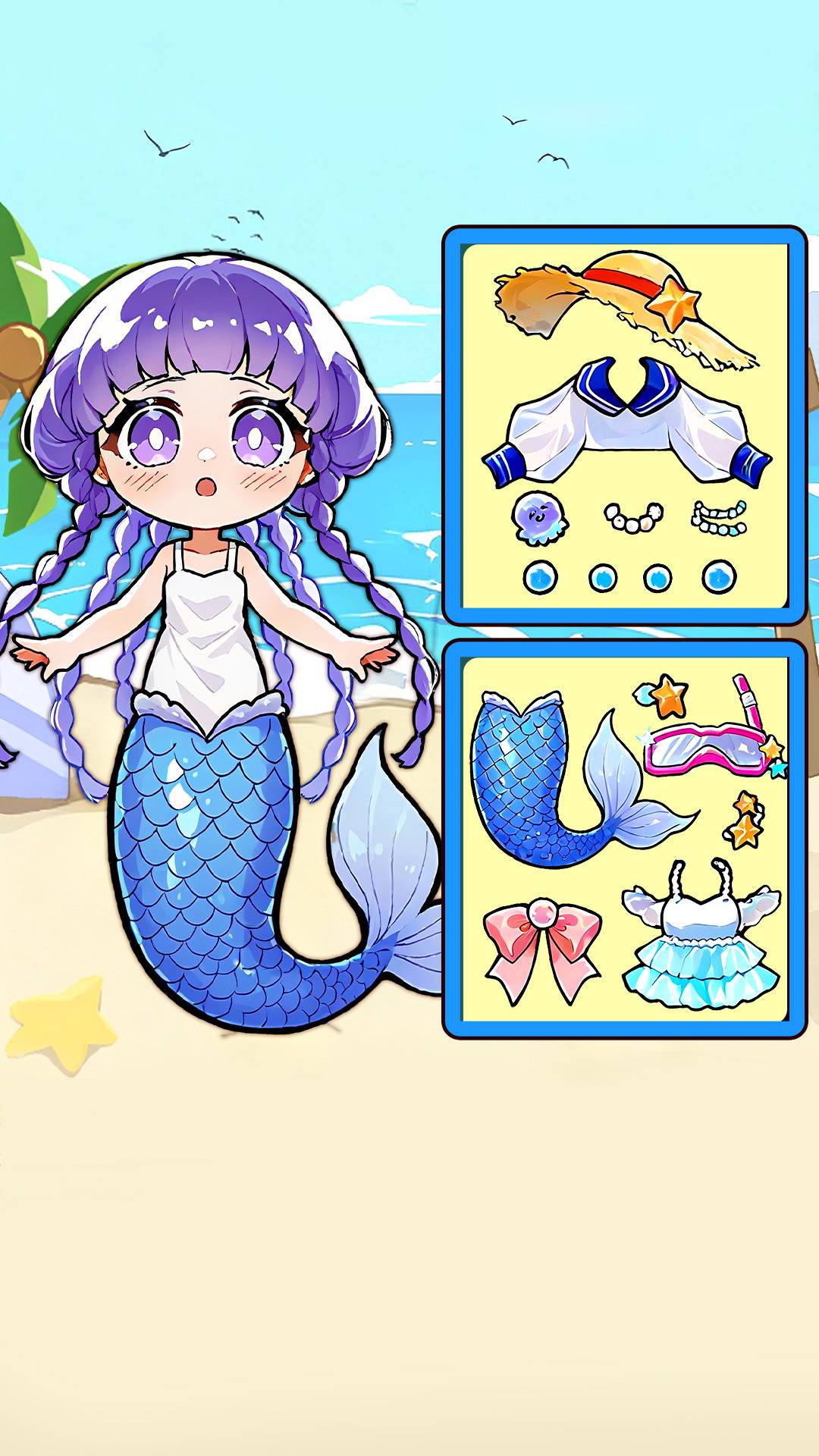The image size is (819, 1456).
Task: Tap the pearl bracelet accessory
Action: coord(719,518)
